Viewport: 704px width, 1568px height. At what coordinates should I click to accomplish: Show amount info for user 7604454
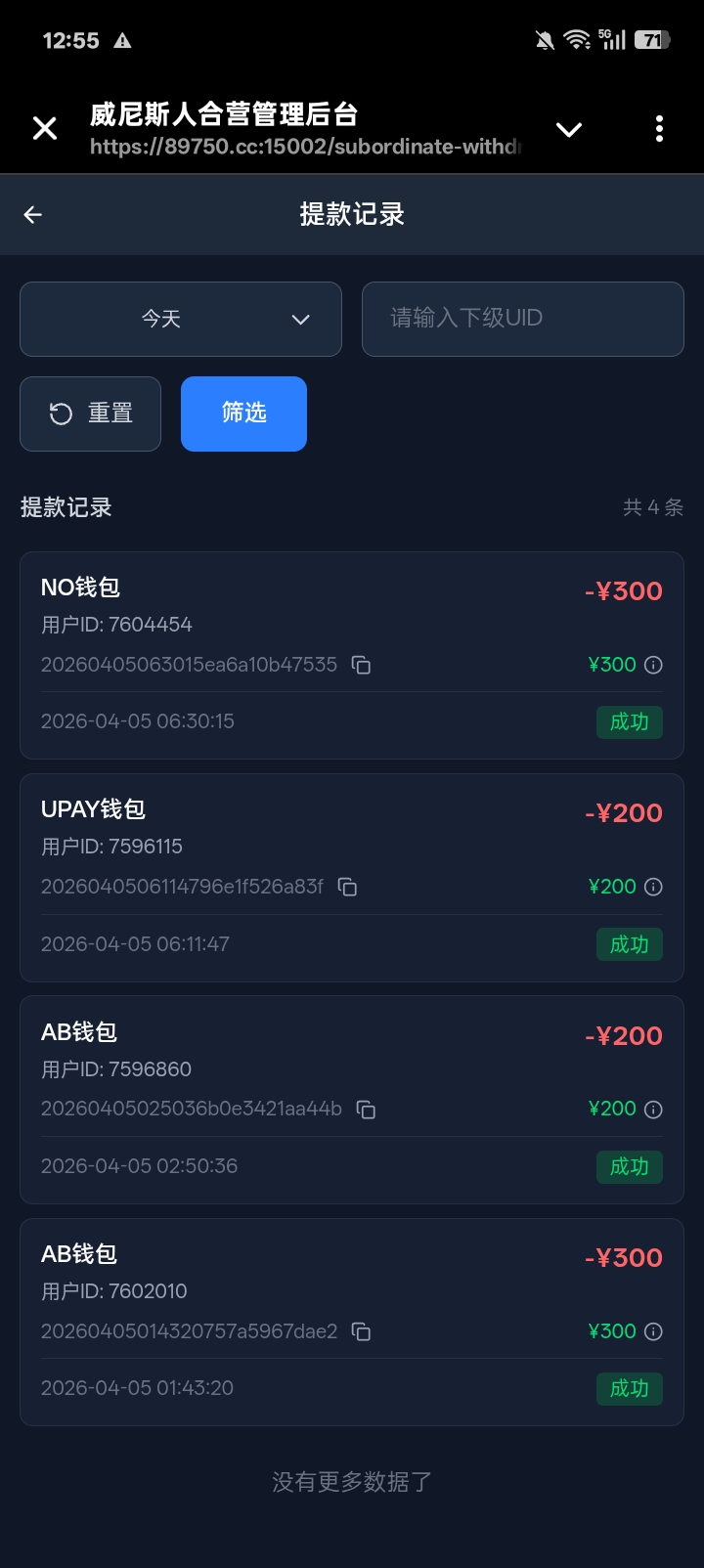tap(654, 666)
